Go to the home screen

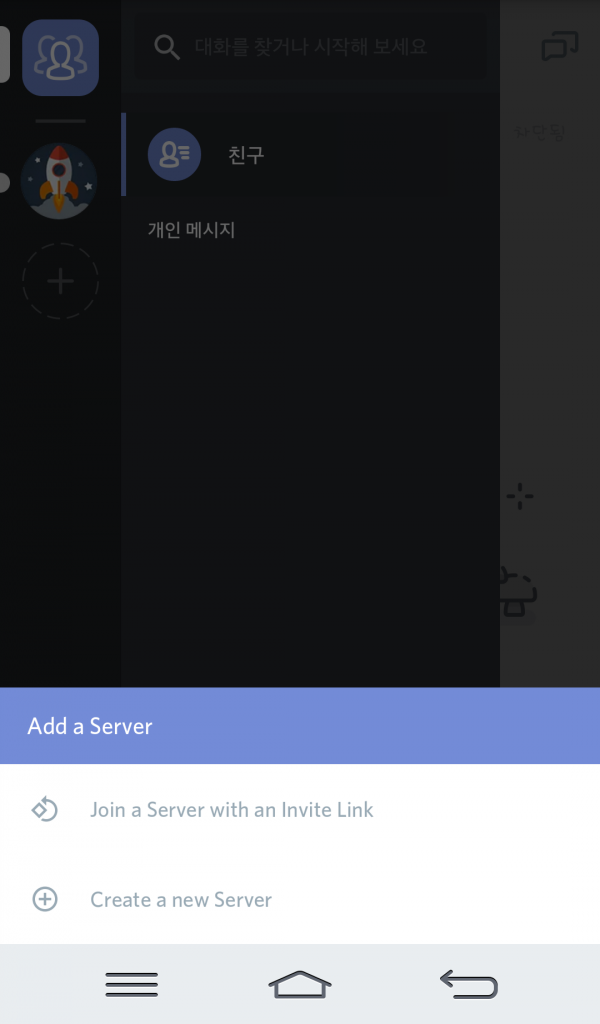300,984
